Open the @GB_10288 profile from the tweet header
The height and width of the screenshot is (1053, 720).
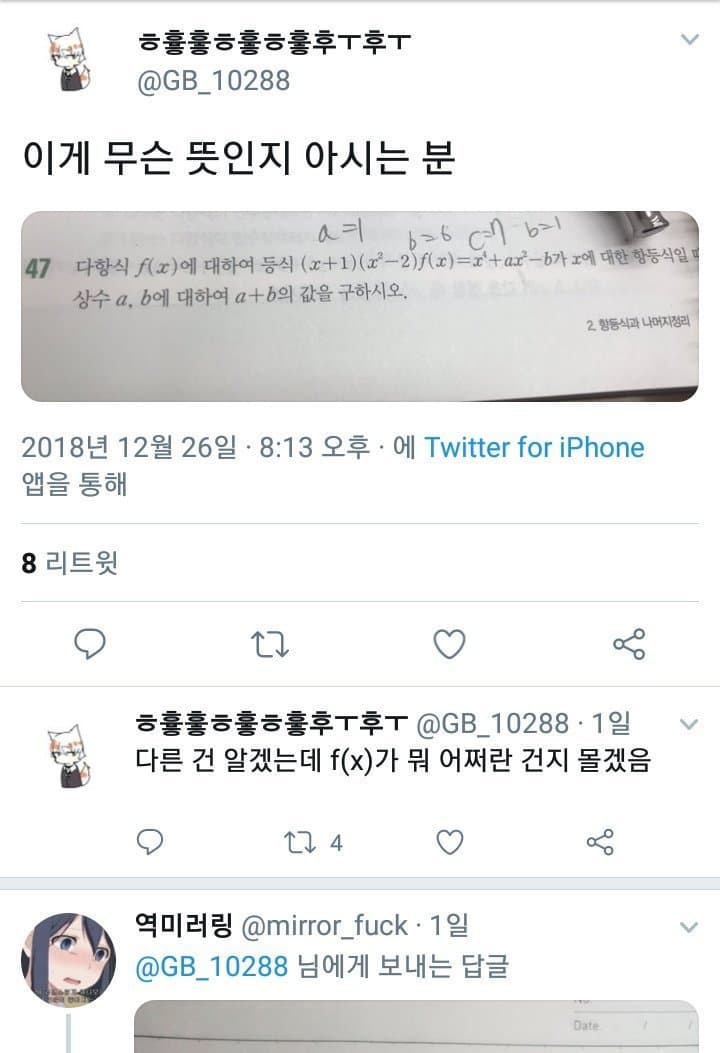[212, 79]
